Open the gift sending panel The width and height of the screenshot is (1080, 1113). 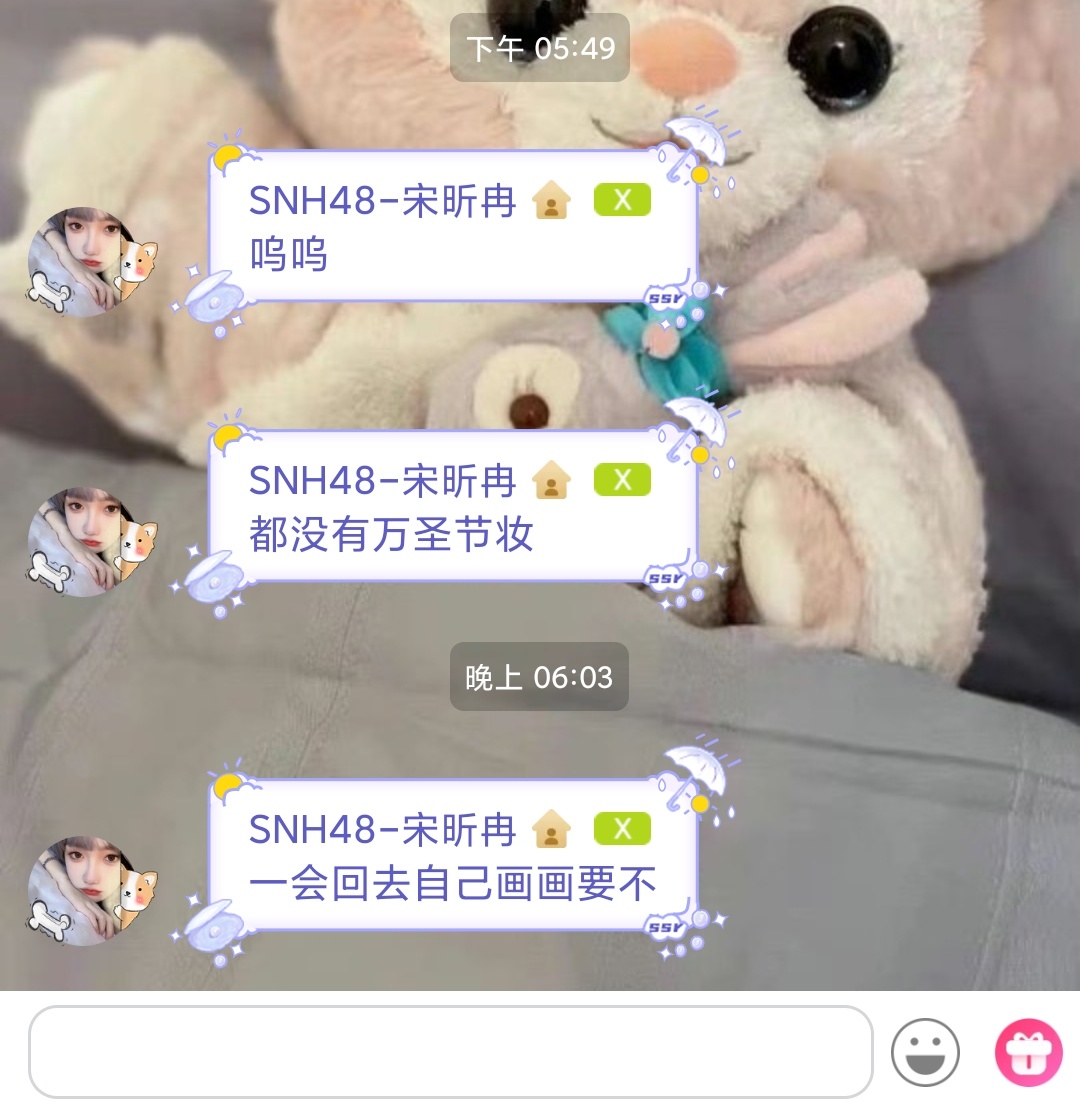click(1028, 1052)
